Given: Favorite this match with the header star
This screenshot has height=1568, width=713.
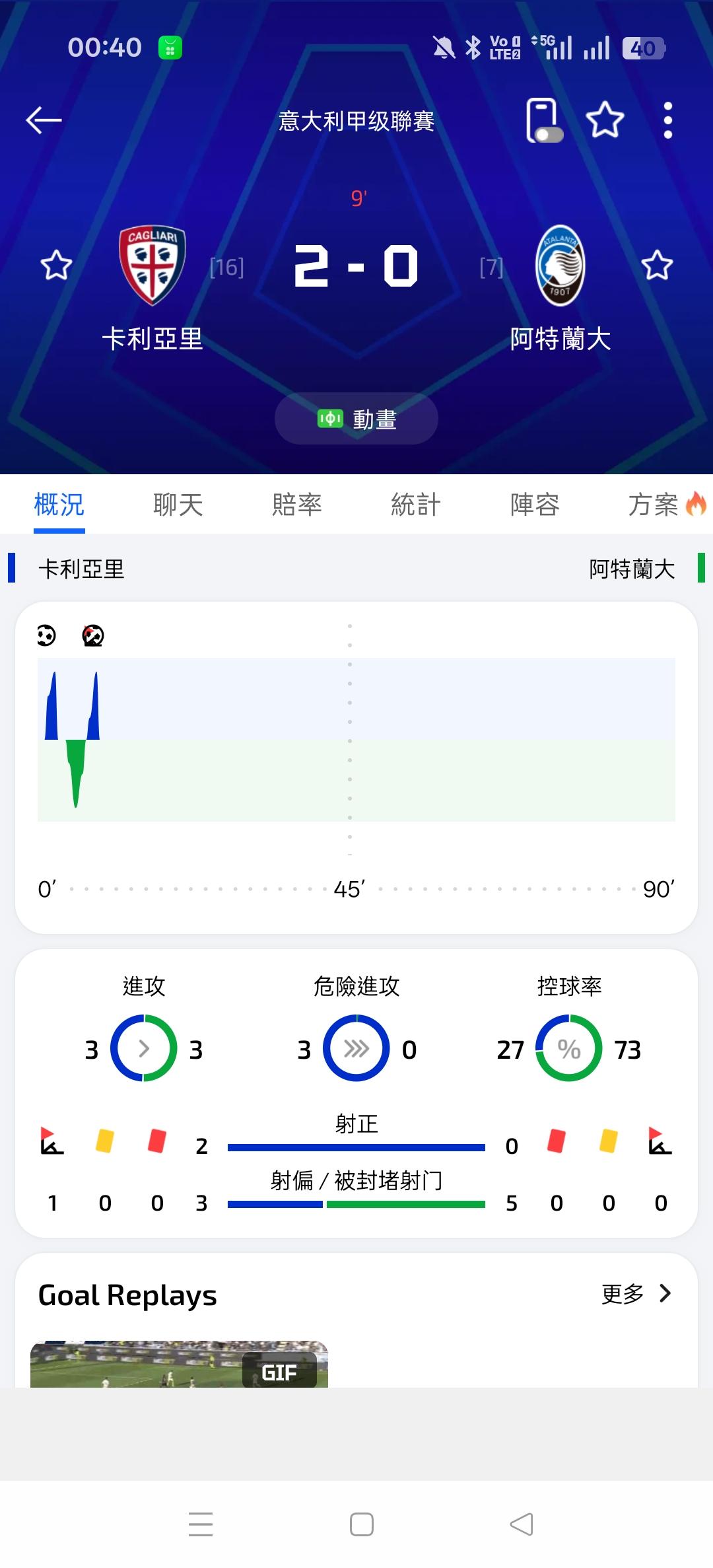Looking at the screenshot, I should tap(605, 120).
